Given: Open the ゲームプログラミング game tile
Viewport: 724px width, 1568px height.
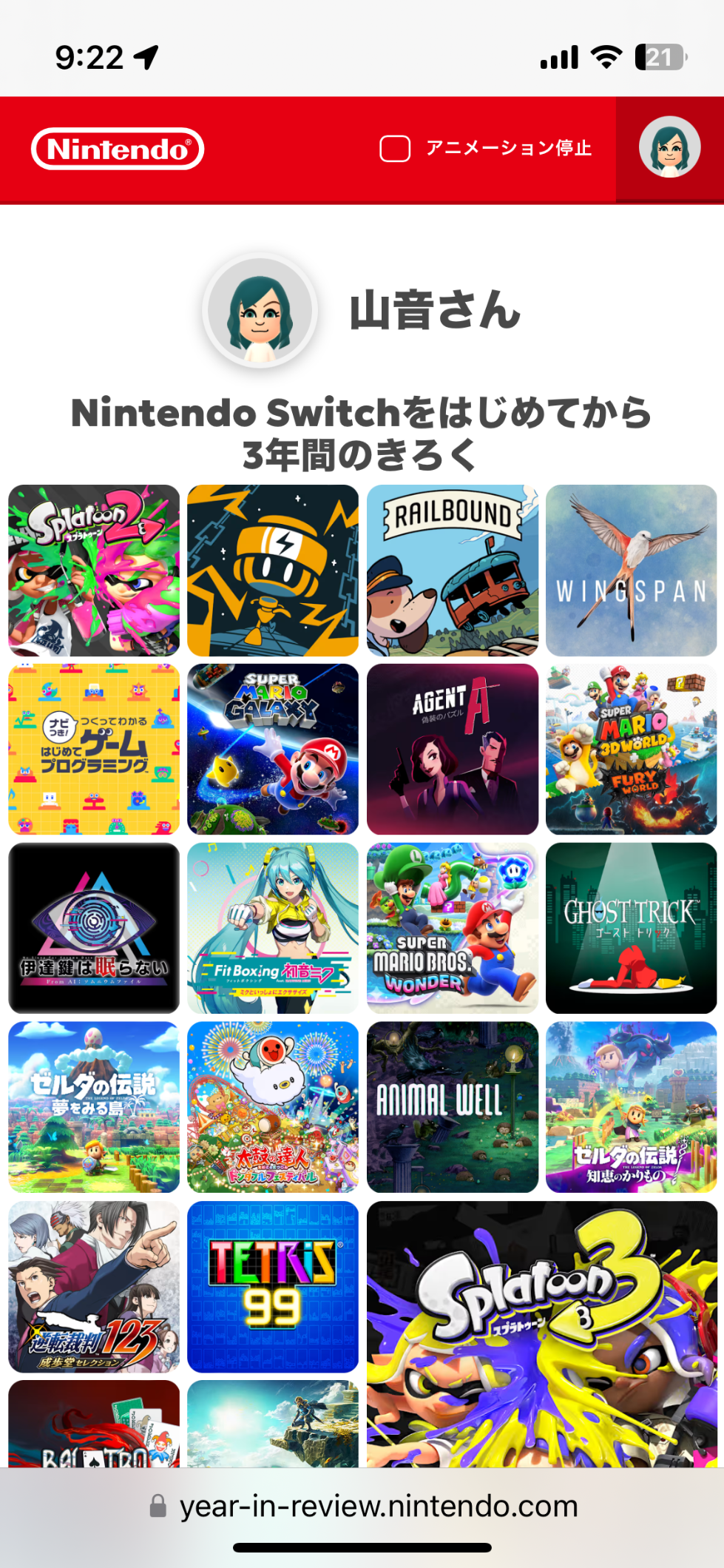Looking at the screenshot, I should 94,749.
